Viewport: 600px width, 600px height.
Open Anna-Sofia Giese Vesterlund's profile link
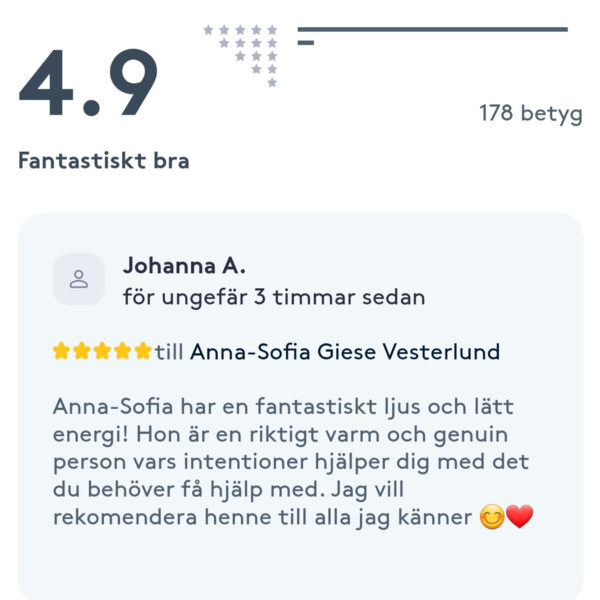click(344, 352)
